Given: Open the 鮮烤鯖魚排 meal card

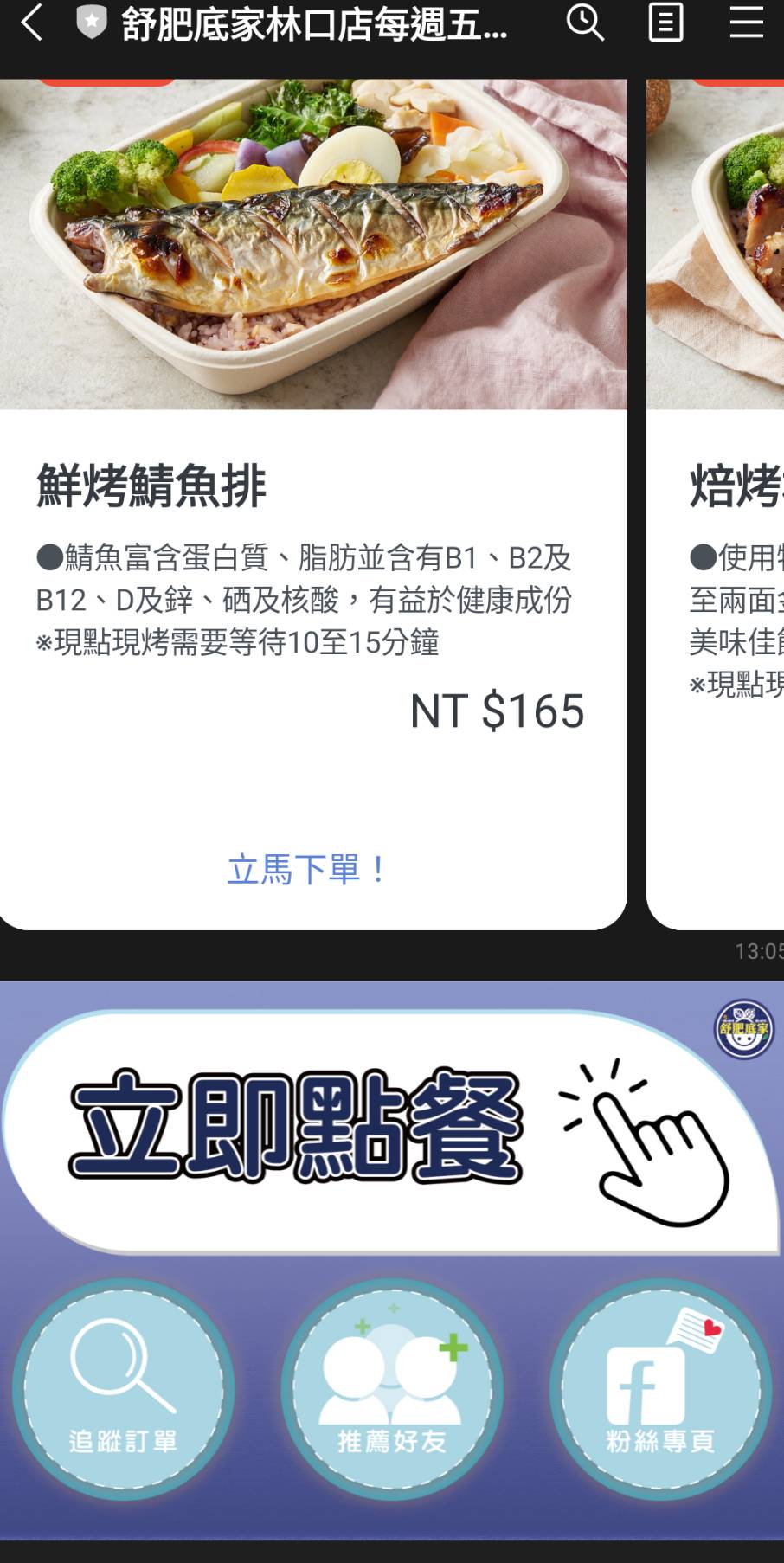Looking at the screenshot, I should click(x=312, y=485).
